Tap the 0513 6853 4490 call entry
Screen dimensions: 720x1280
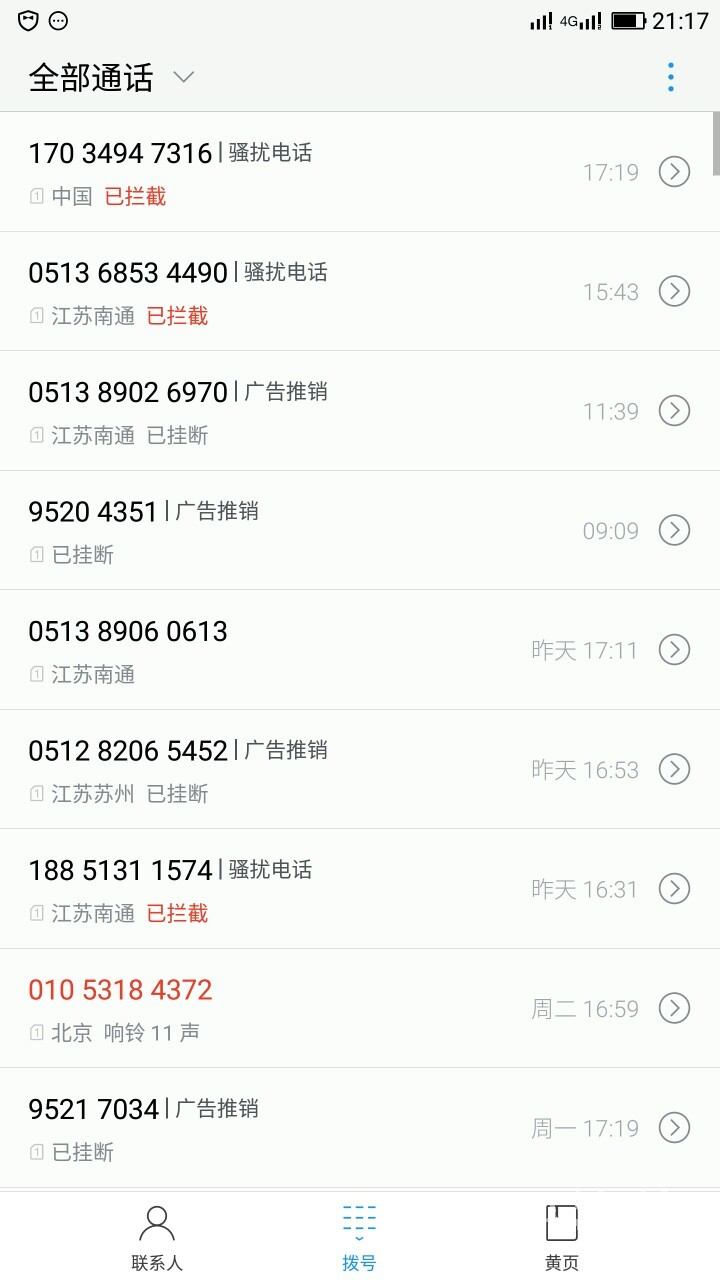point(300,291)
